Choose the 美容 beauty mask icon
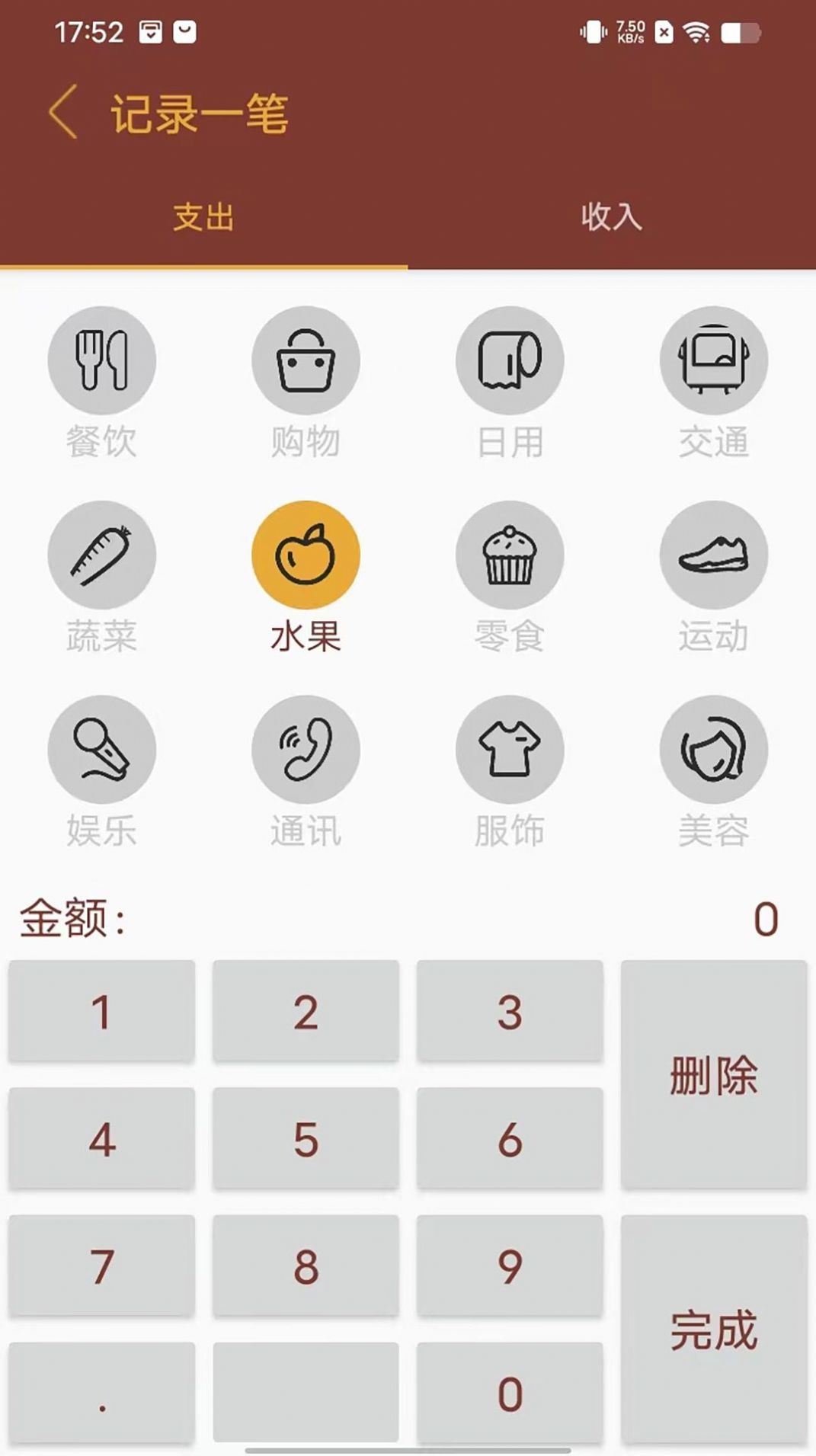 (714, 749)
